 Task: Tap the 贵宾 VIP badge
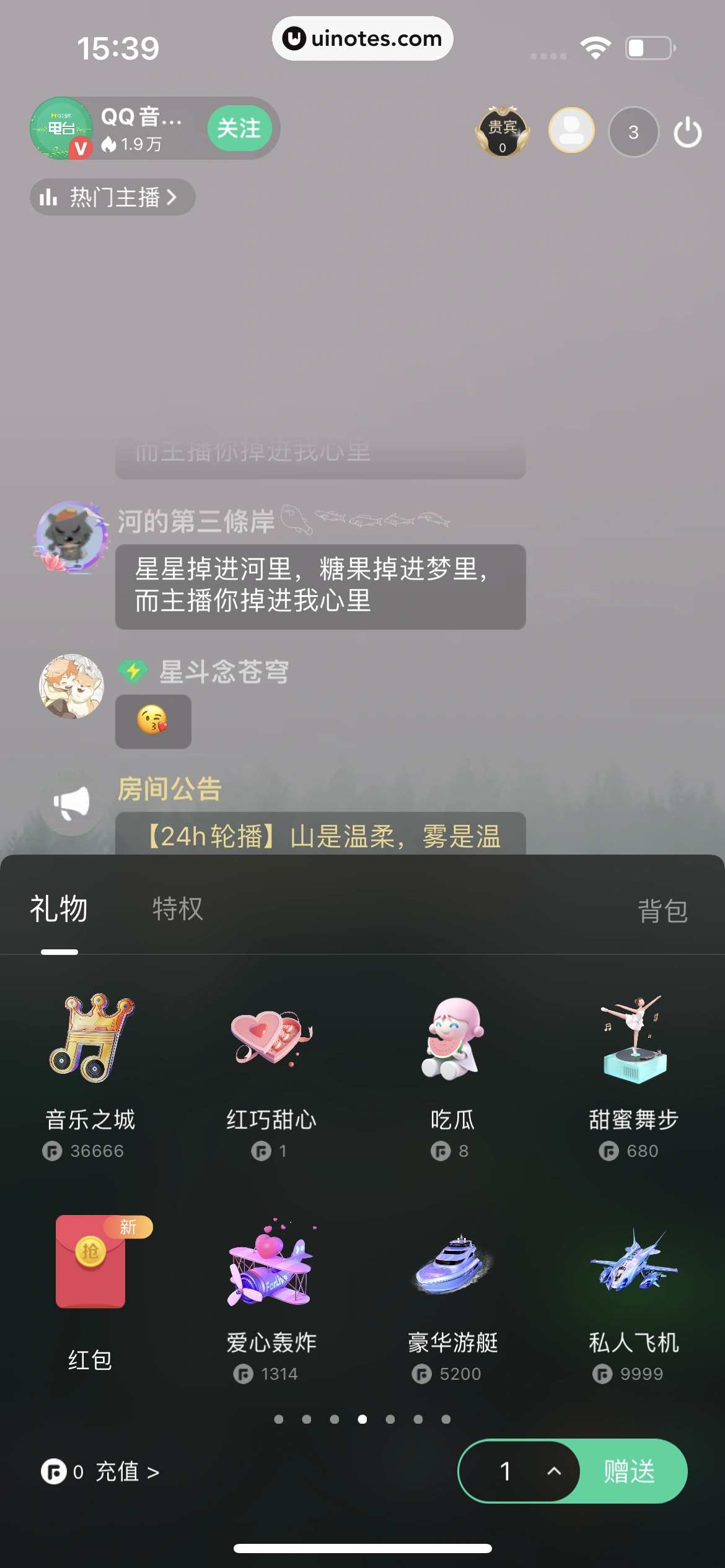click(502, 131)
